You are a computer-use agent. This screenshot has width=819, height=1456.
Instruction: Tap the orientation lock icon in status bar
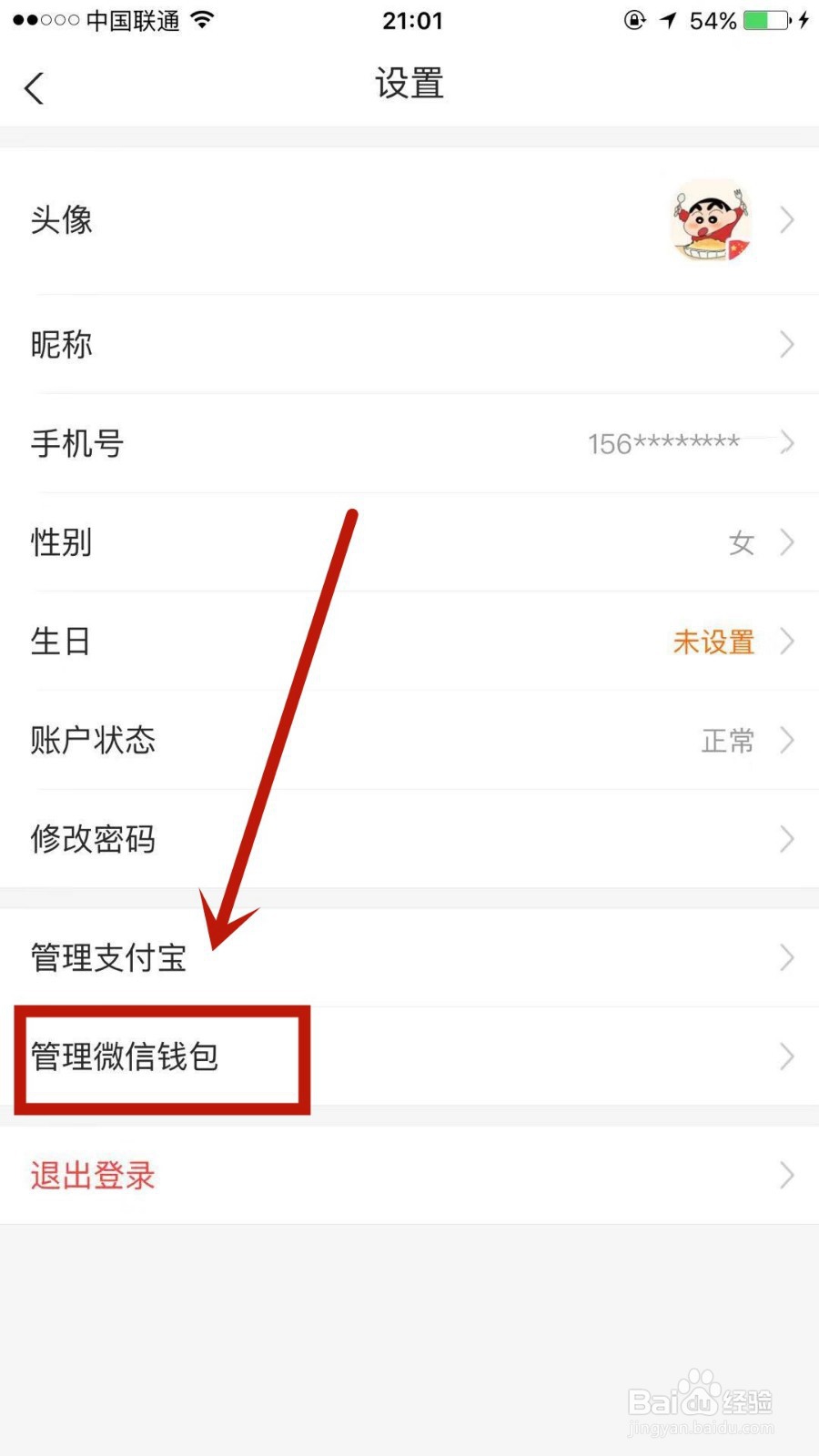[x=634, y=20]
